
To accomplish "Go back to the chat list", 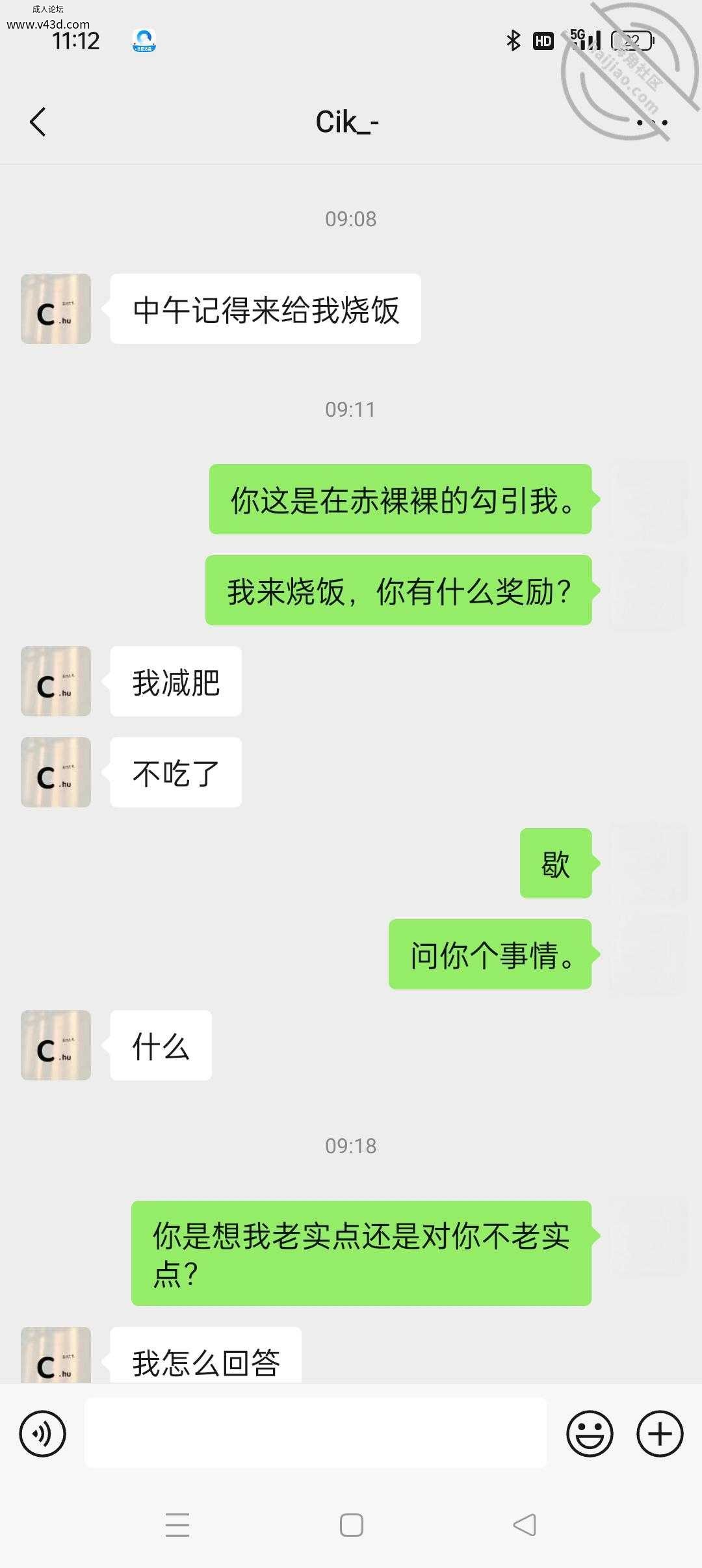I will point(38,122).
